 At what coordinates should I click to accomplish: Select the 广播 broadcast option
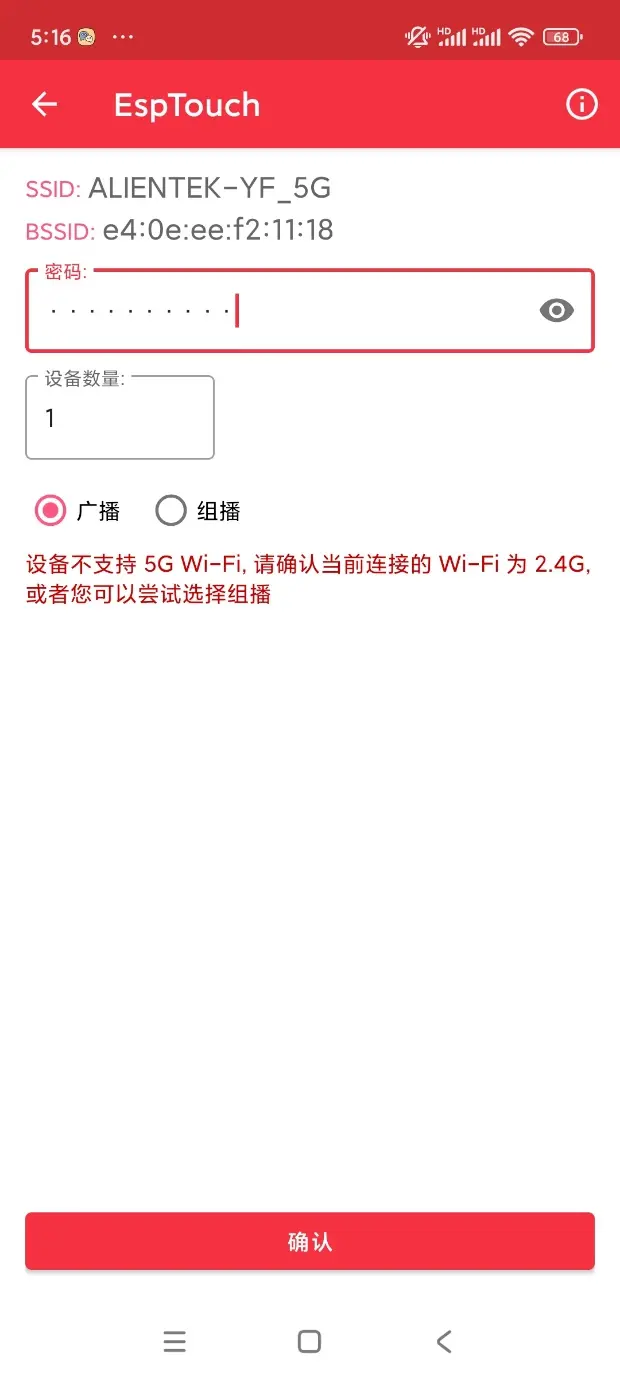click(50, 511)
